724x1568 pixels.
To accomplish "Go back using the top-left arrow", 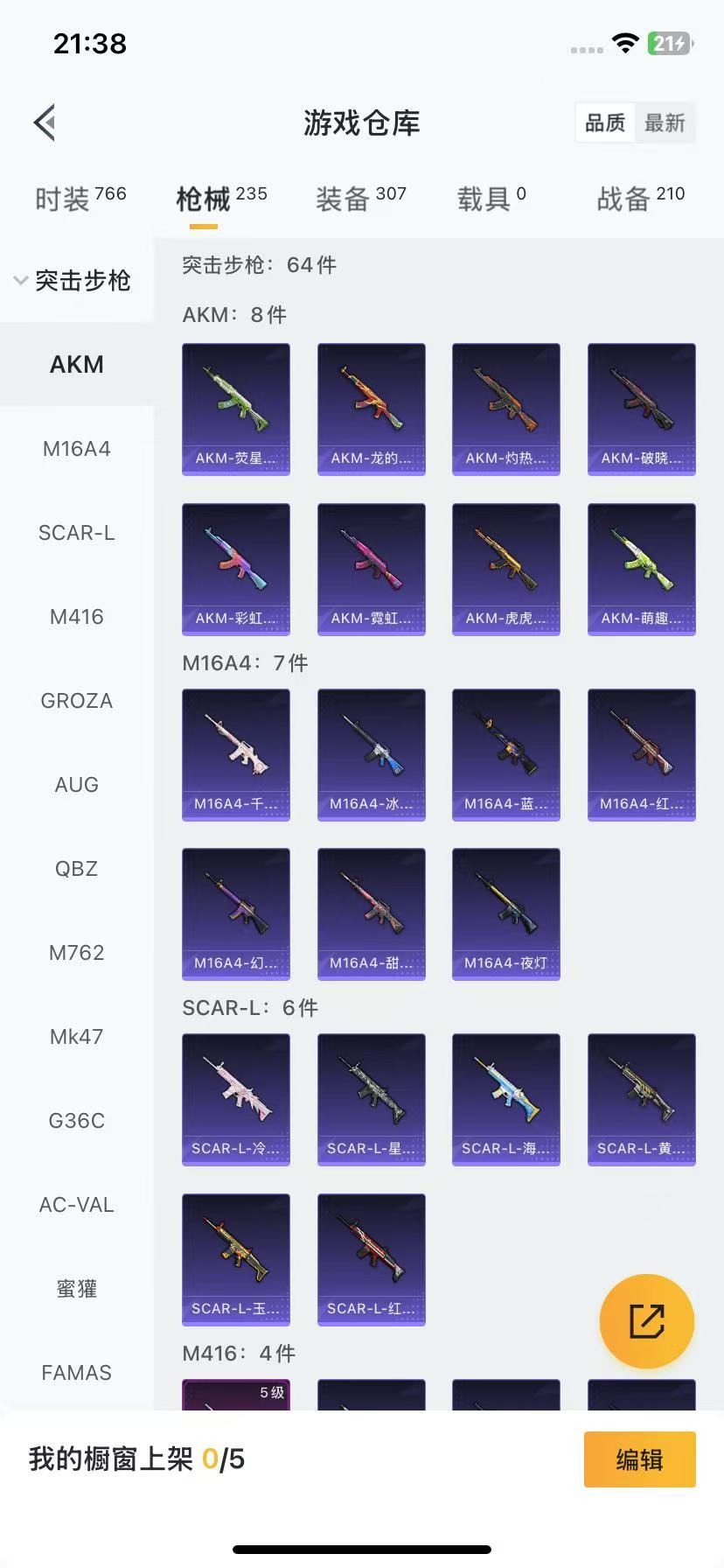I will 45,122.
